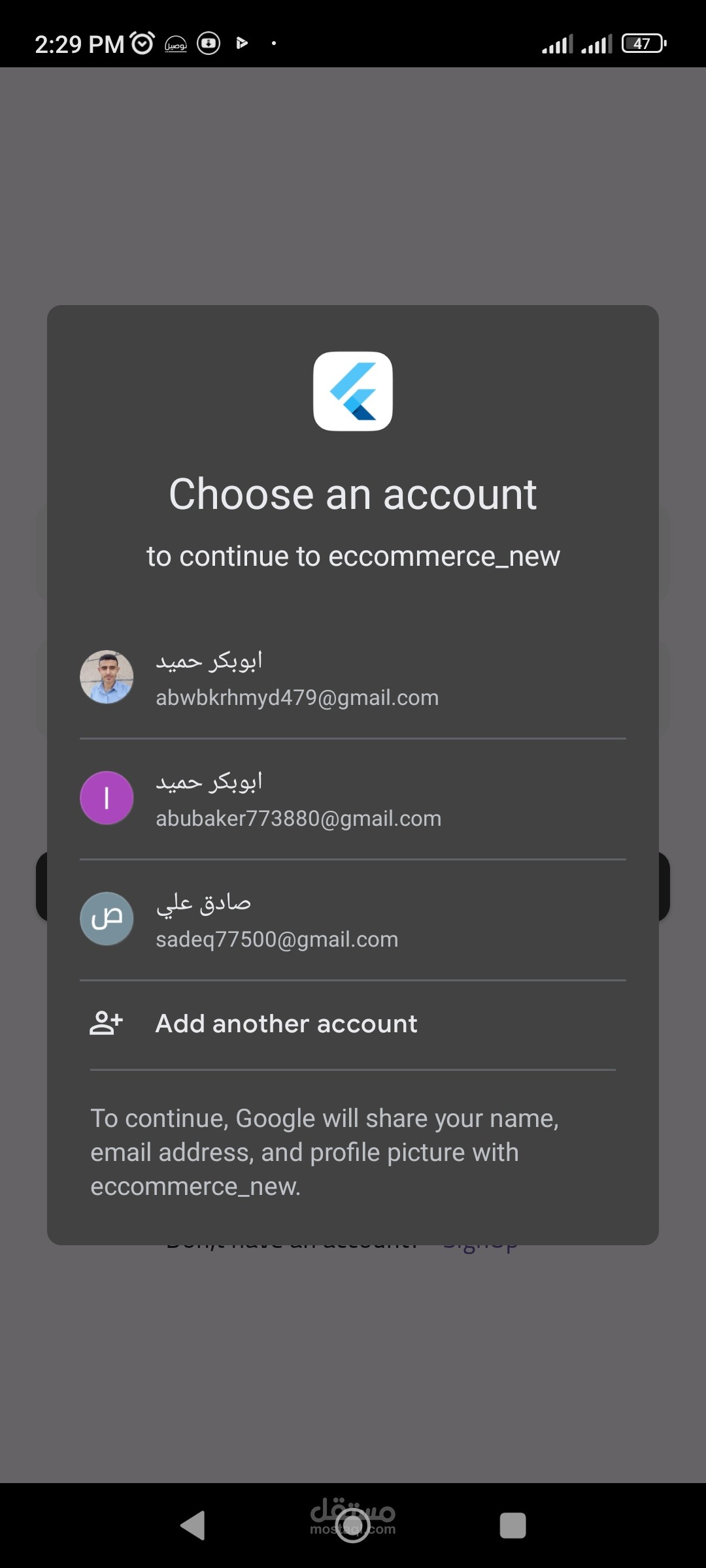Select the abwbkrhmyd479@gmail.com account
706x1568 pixels.
coord(353,678)
